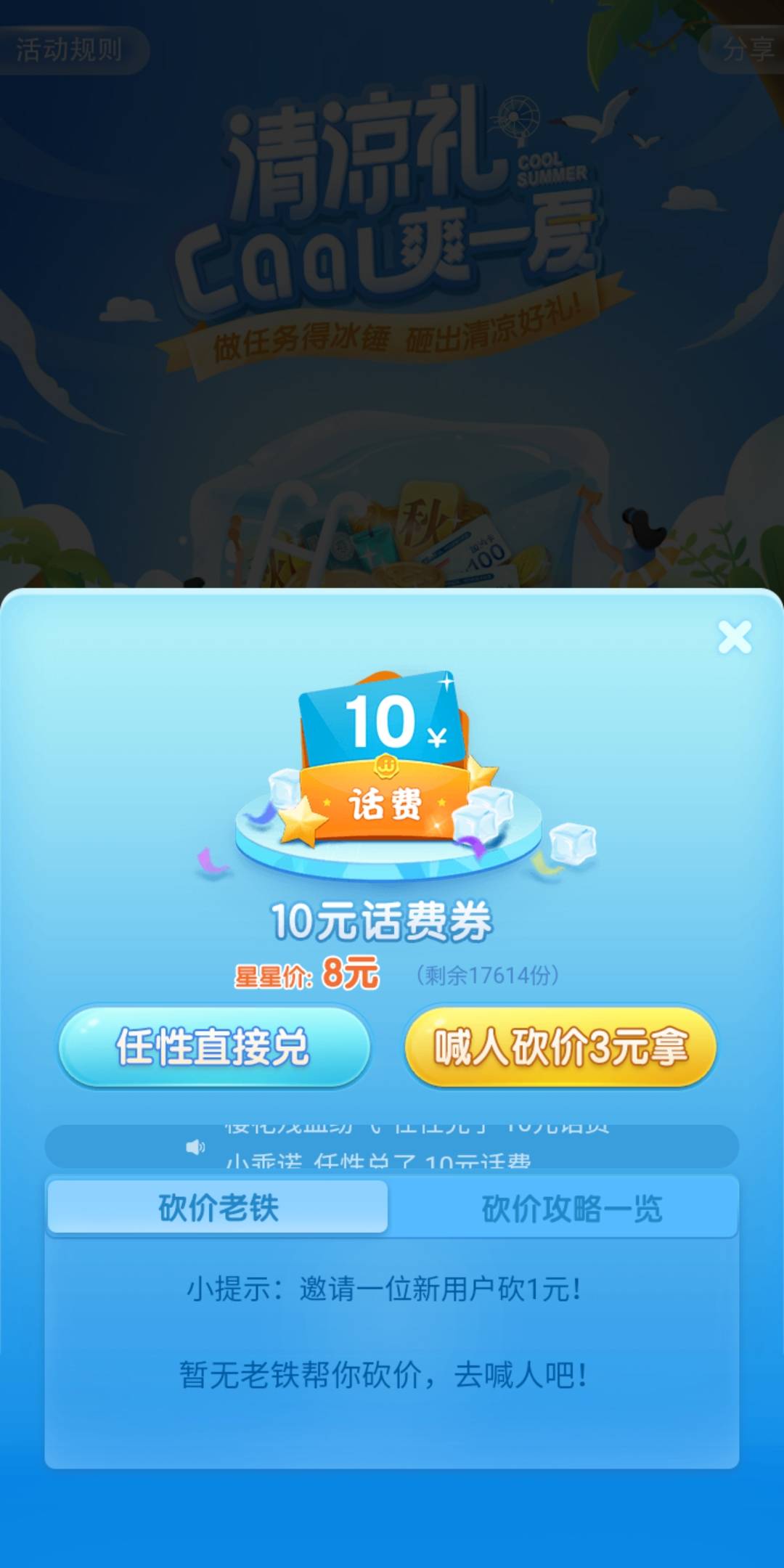This screenshot has height=1568, width=784.
Task: Switch to 砍价攻略一览 tab
Action: click(x=571, y=1209)
